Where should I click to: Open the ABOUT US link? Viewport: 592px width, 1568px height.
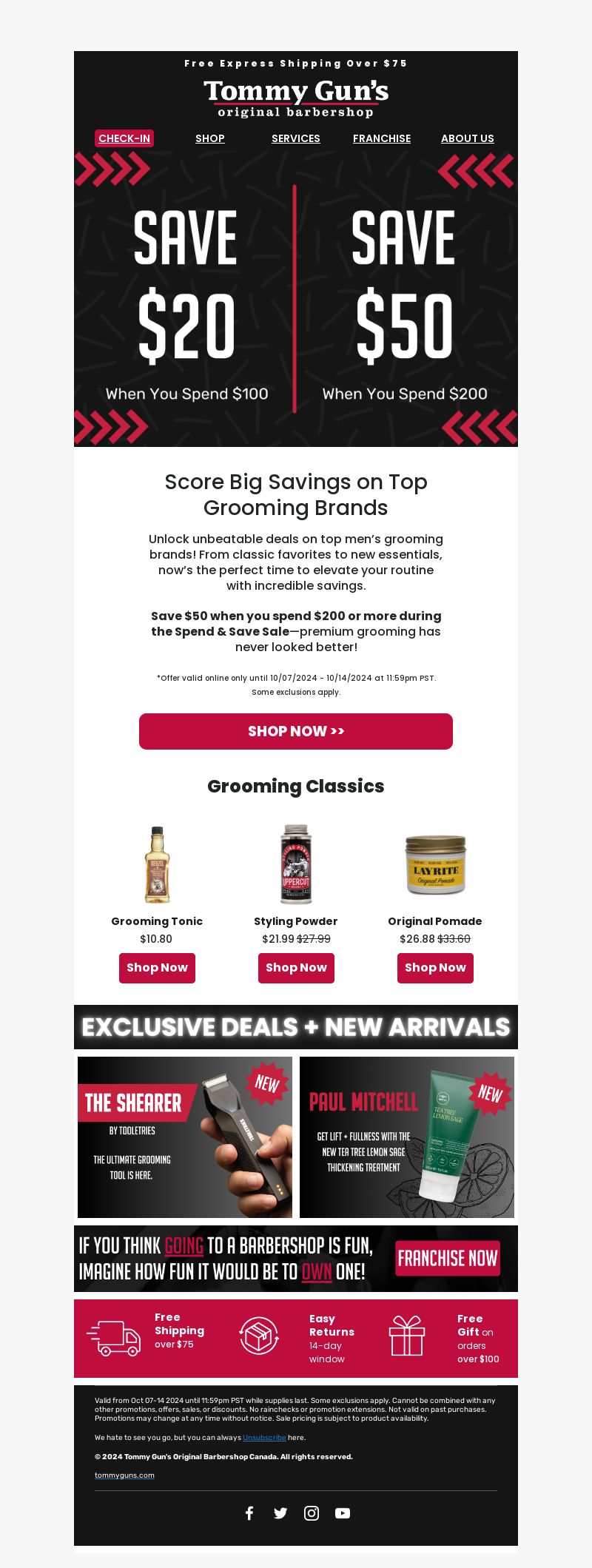tap(467, 138)
